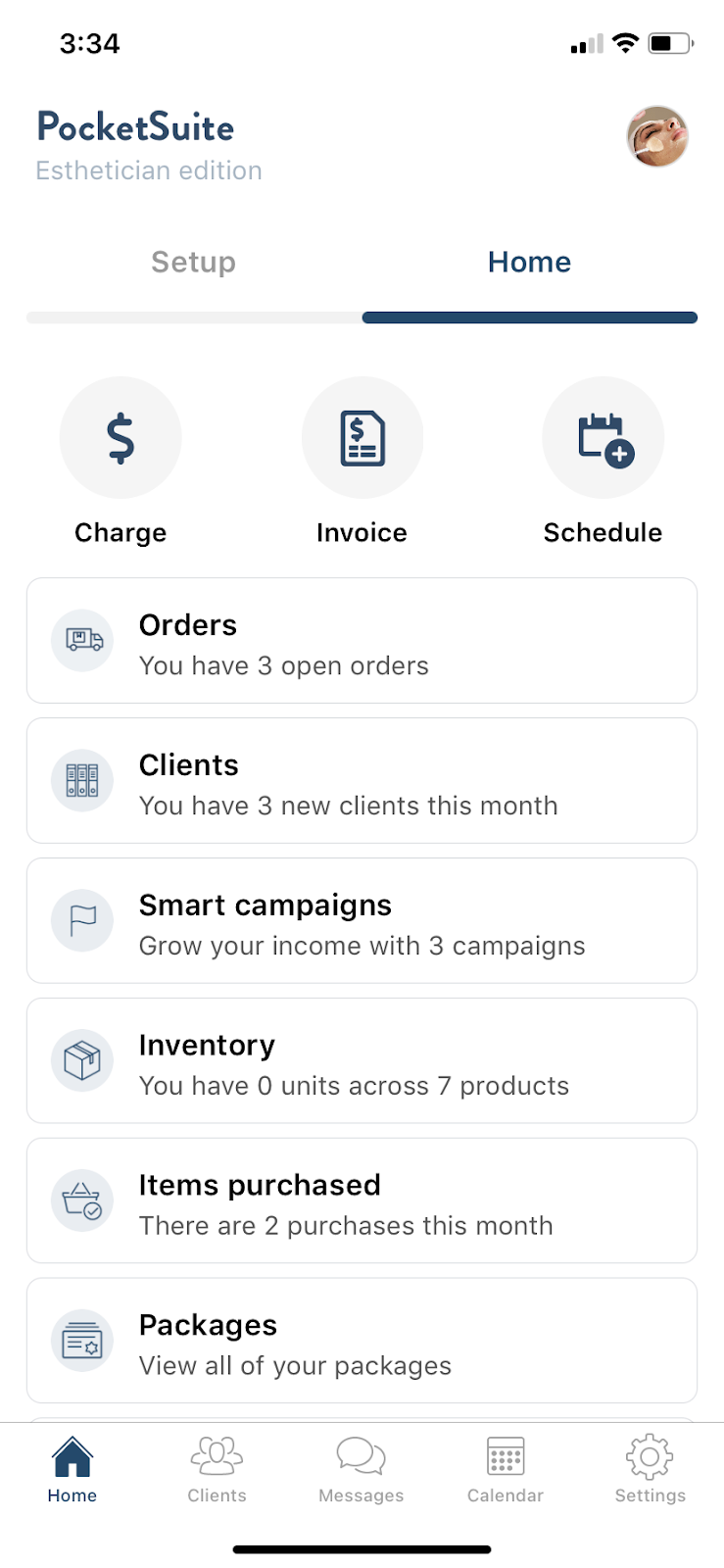Tap the Charge dollar button
The width and height of the screenshot is (724, 1568).
121,437
